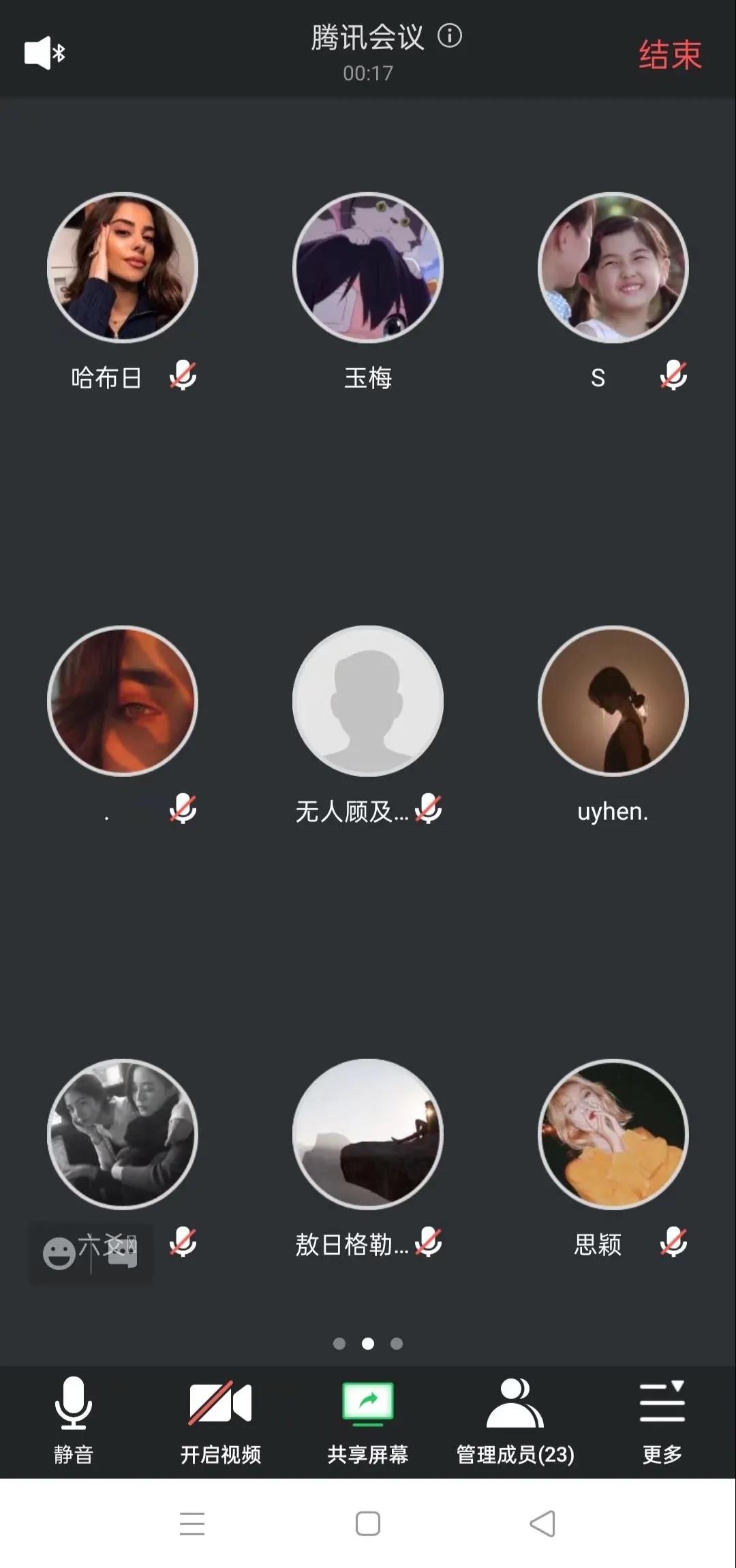Select participant 思颖's avatar

click(x=613, y=1134)
